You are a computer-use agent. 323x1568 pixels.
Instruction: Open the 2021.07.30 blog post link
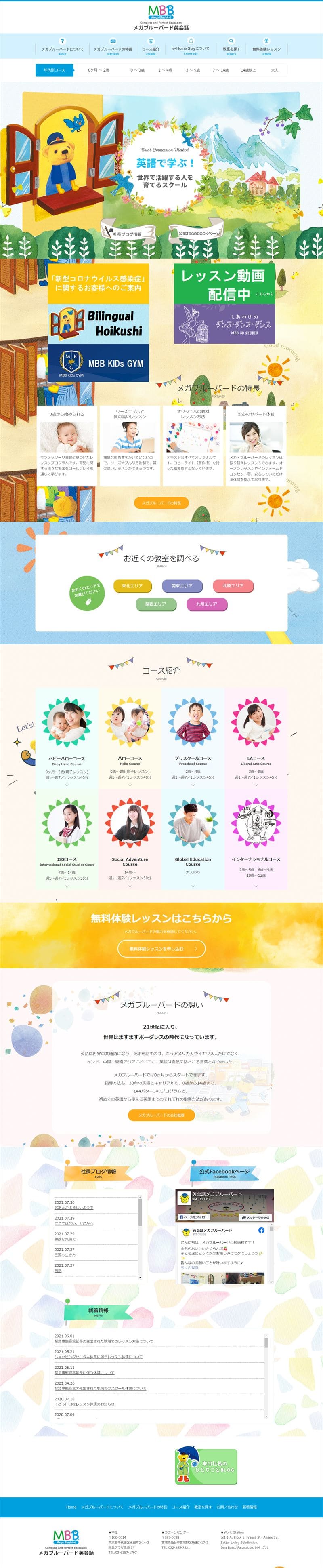pos(73,1208)
